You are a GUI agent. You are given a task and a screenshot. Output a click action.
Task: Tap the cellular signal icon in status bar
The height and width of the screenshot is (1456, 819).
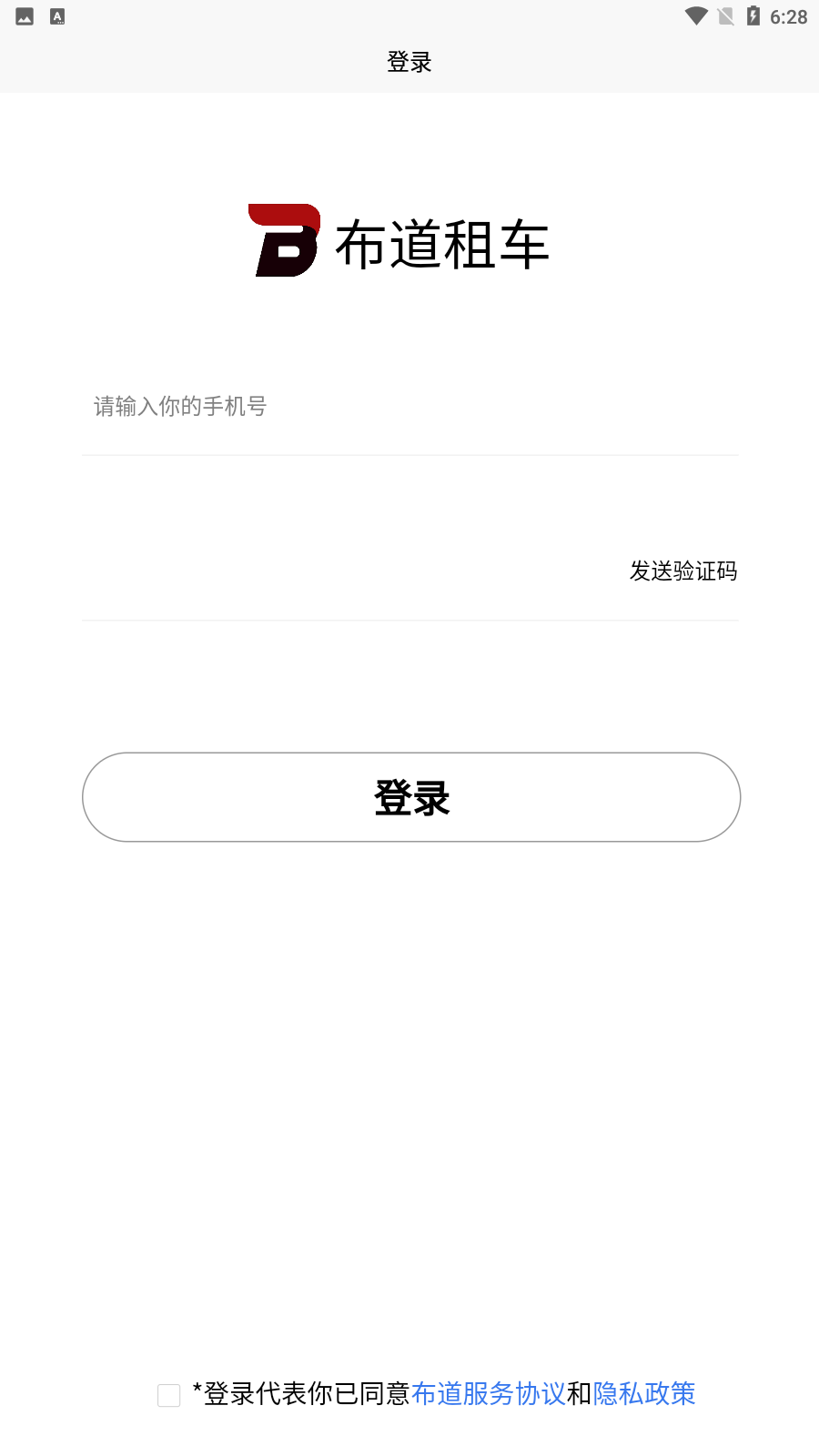pos(725,15)
